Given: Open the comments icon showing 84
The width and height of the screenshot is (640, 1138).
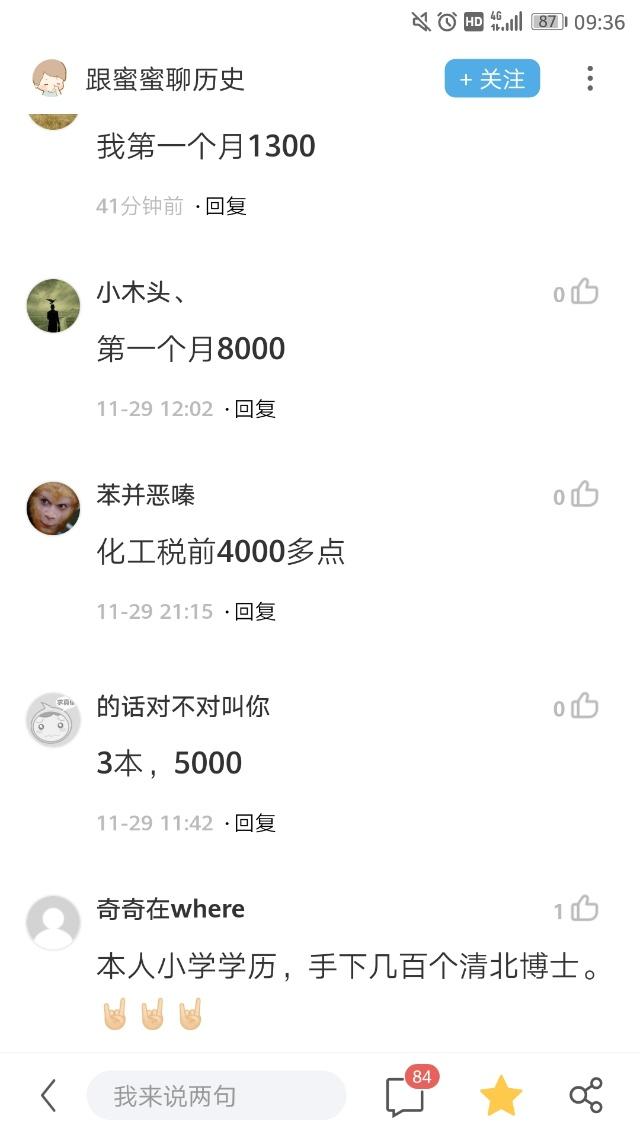Looking at the screenshot, I should pos(405,1096).
